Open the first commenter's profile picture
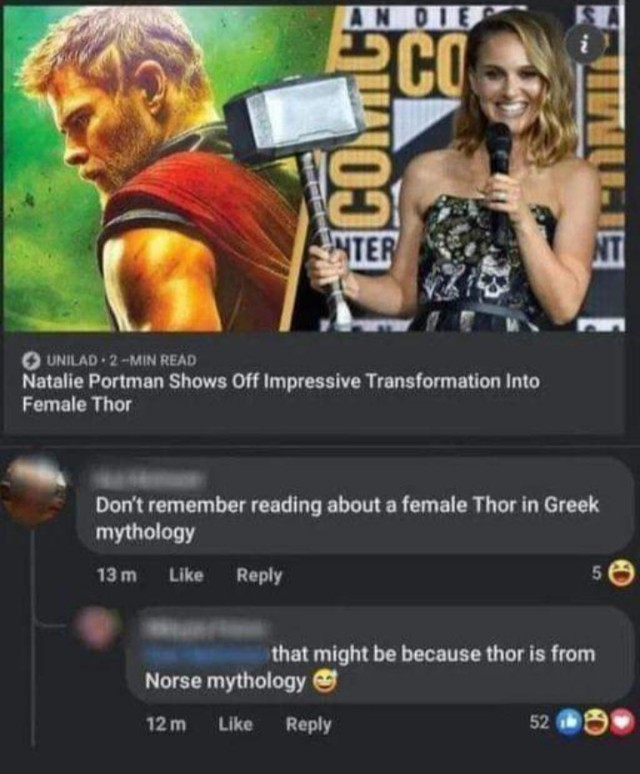 pos(34,491)
